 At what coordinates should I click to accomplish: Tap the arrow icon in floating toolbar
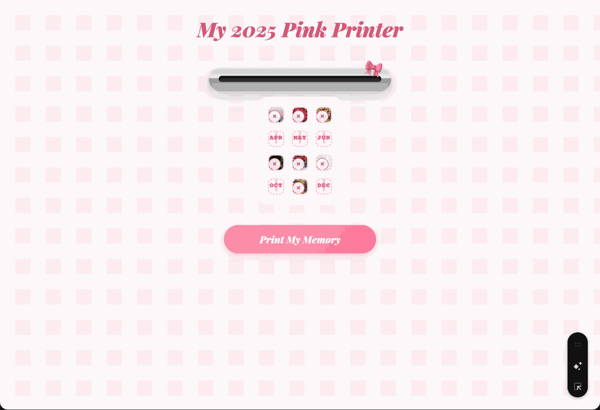point(577,386)
